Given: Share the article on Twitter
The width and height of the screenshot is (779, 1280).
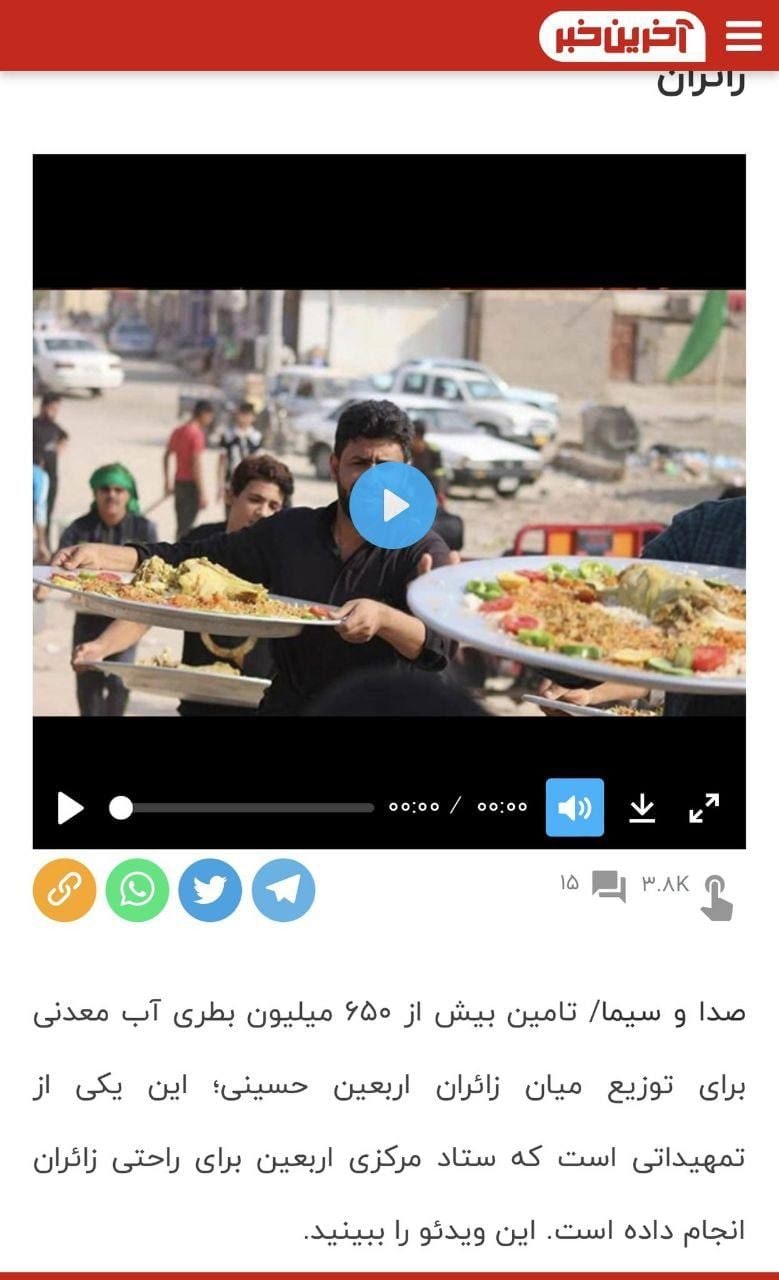Looking at the screenshot, I should click(210, 890).
